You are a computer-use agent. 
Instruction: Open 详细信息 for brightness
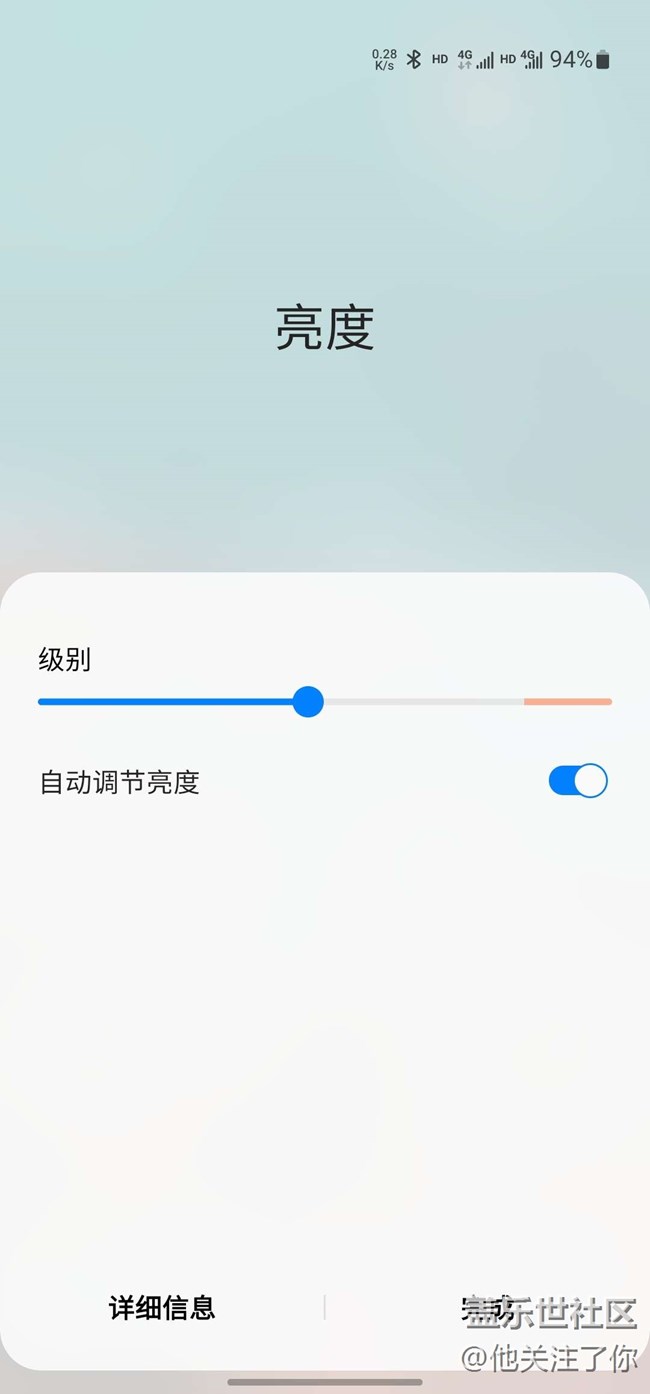tap(162, 1307)
